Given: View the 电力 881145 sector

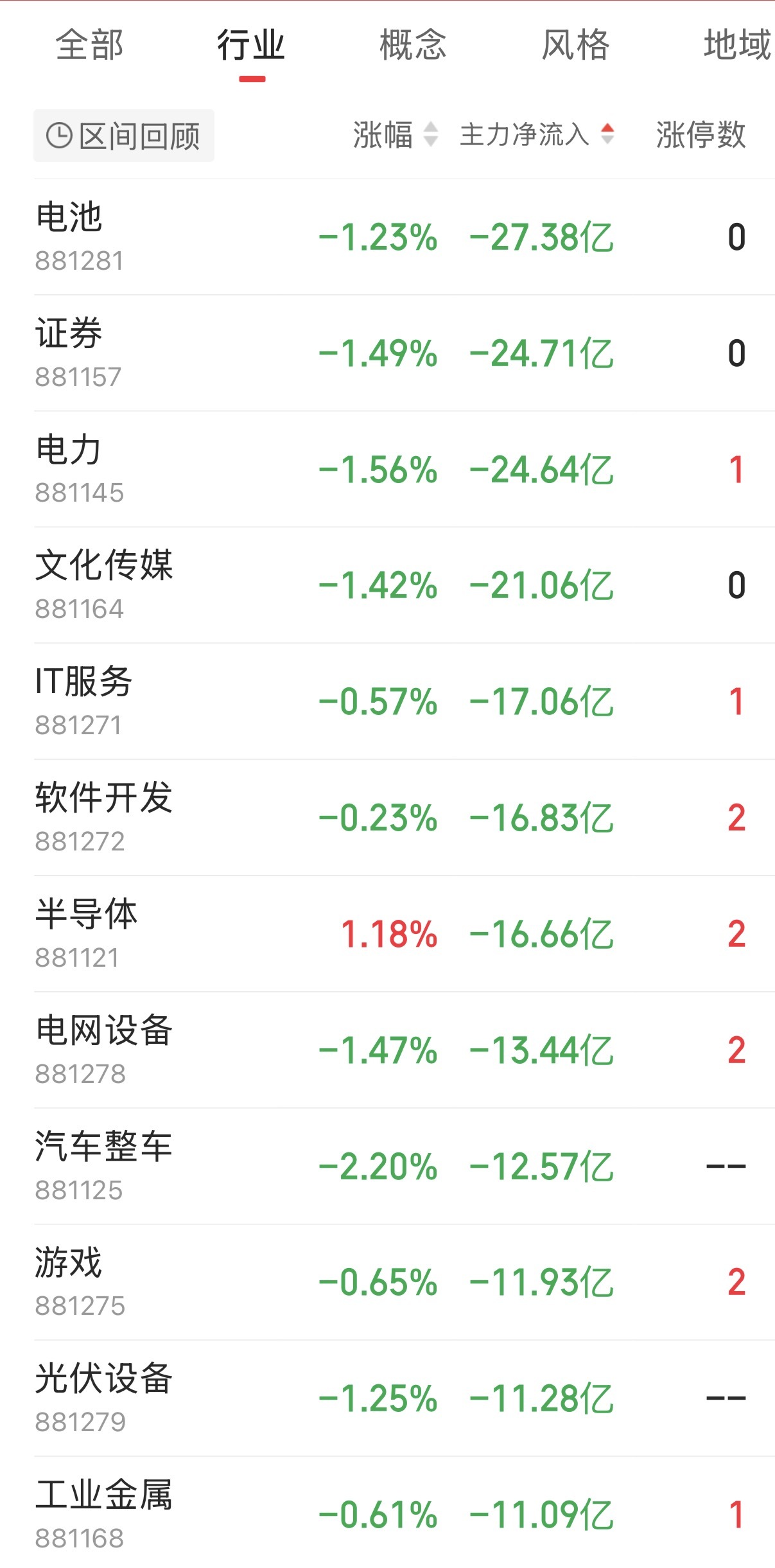Looking at the screenshot, I should coord(405,470).
